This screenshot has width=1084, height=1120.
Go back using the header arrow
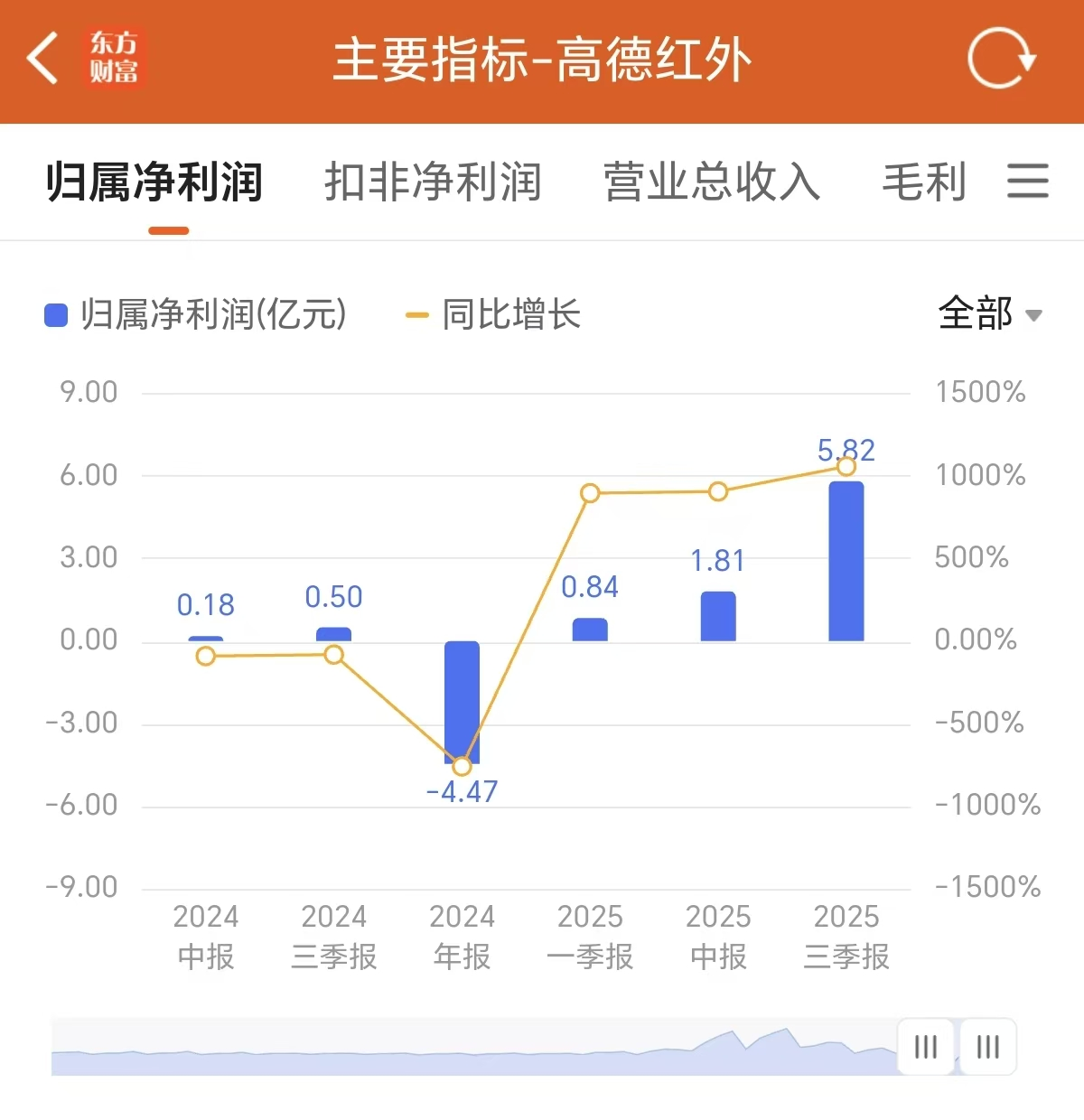coord(43,60)
